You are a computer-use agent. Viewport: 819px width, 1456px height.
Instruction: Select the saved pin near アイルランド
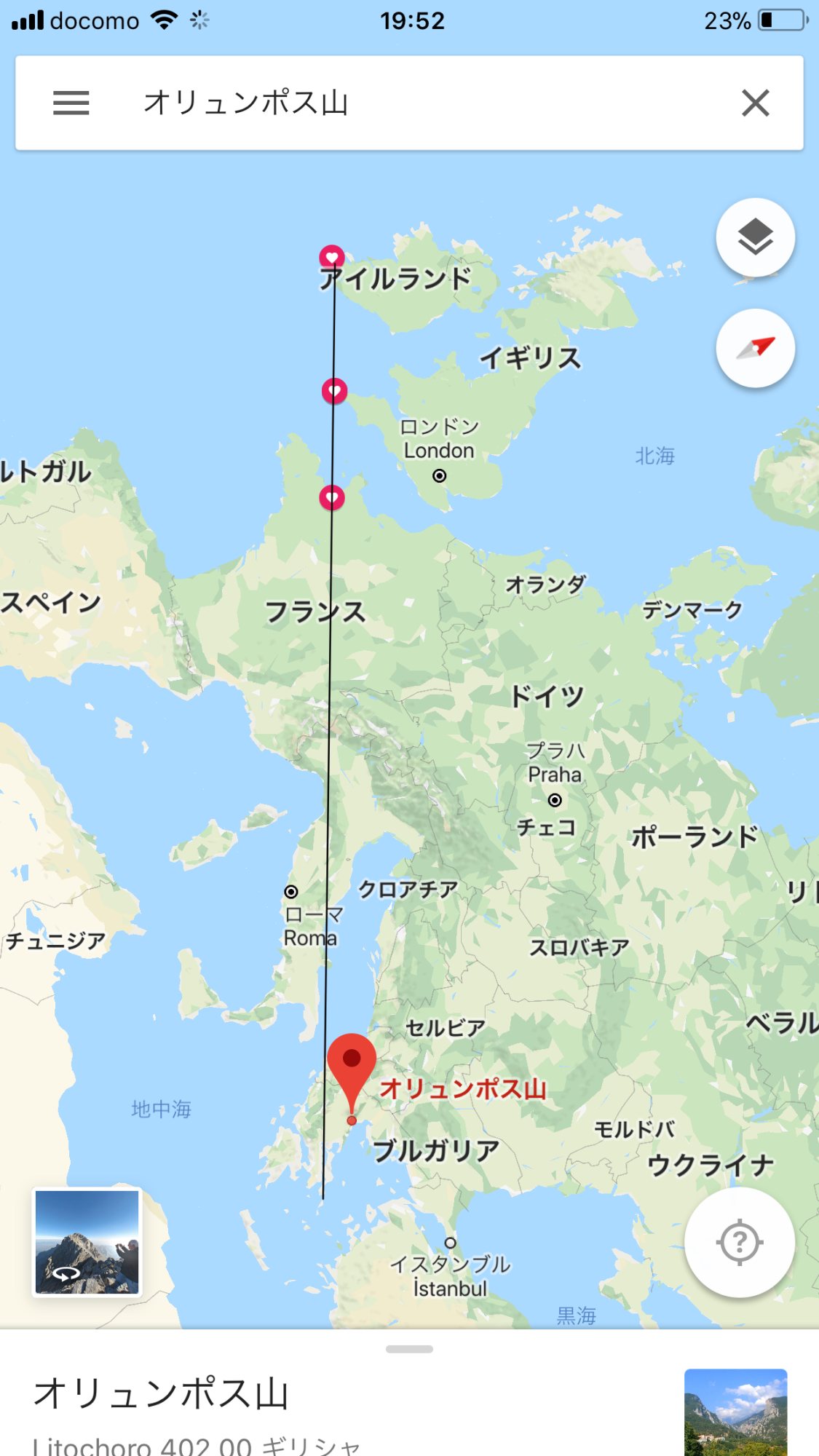coord(332,256)
